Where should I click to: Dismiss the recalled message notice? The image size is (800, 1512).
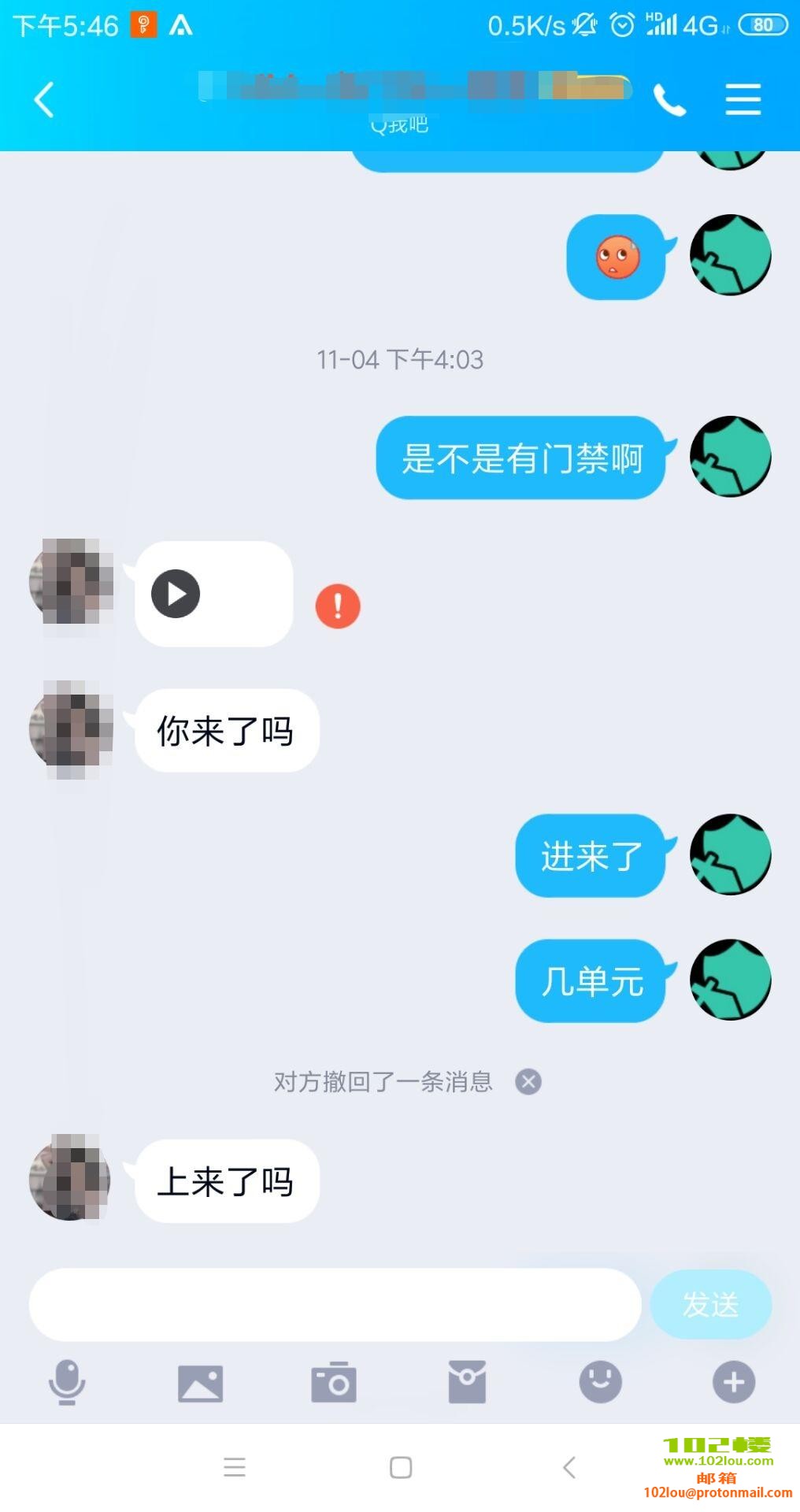point(528,1081)
